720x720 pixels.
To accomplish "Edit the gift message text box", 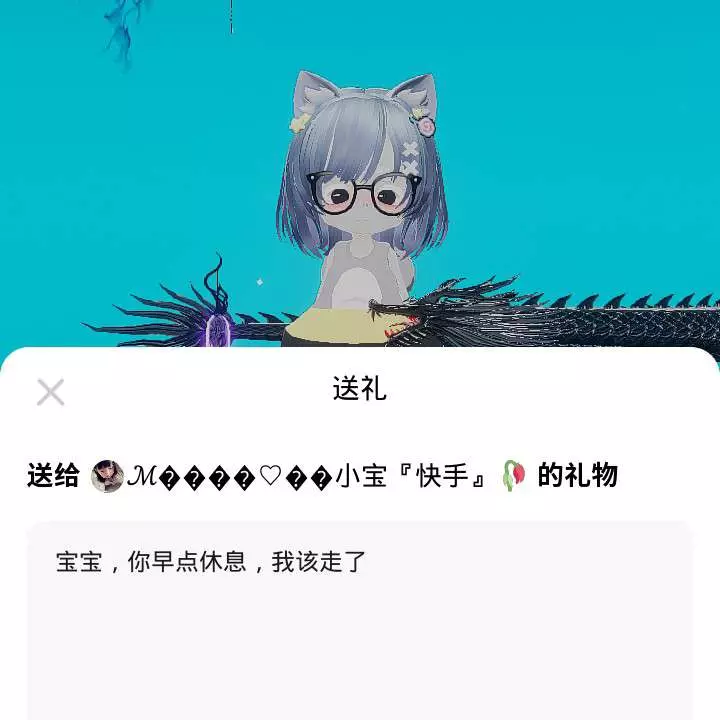I will (x=360, y=620).
